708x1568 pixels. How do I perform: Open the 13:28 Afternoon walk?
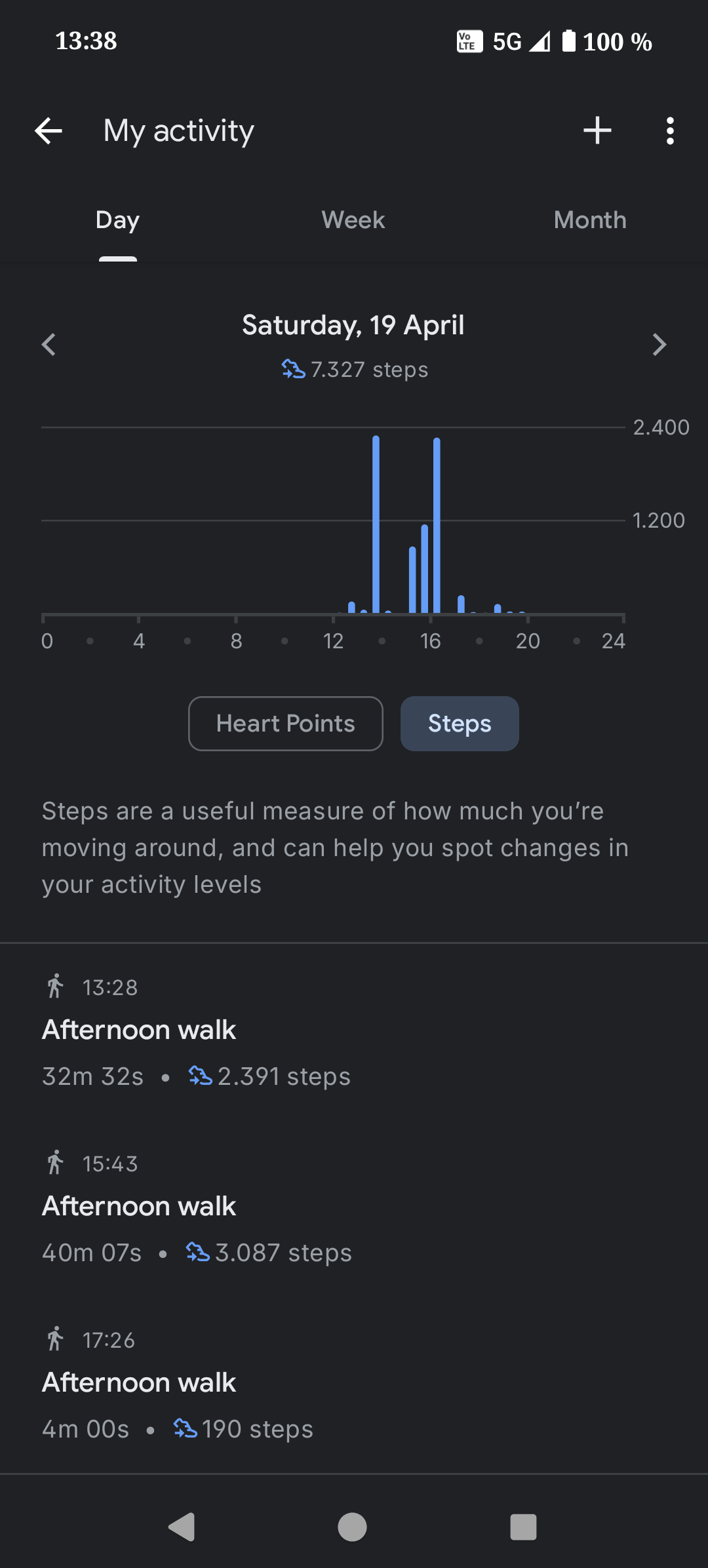[354, 1032]
